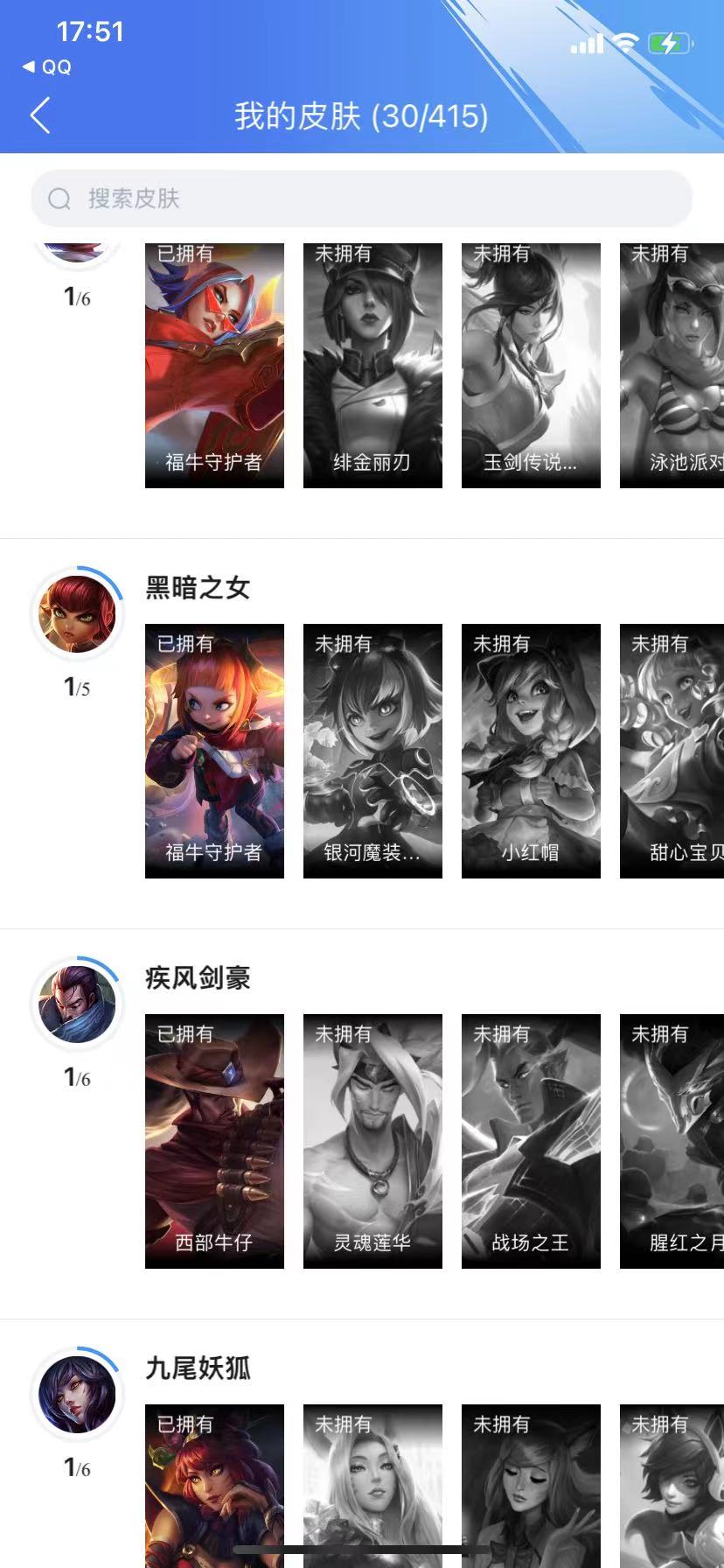Select the 银河魔装 skin card
Screen dimensions: 724x1568
[372, 751]
